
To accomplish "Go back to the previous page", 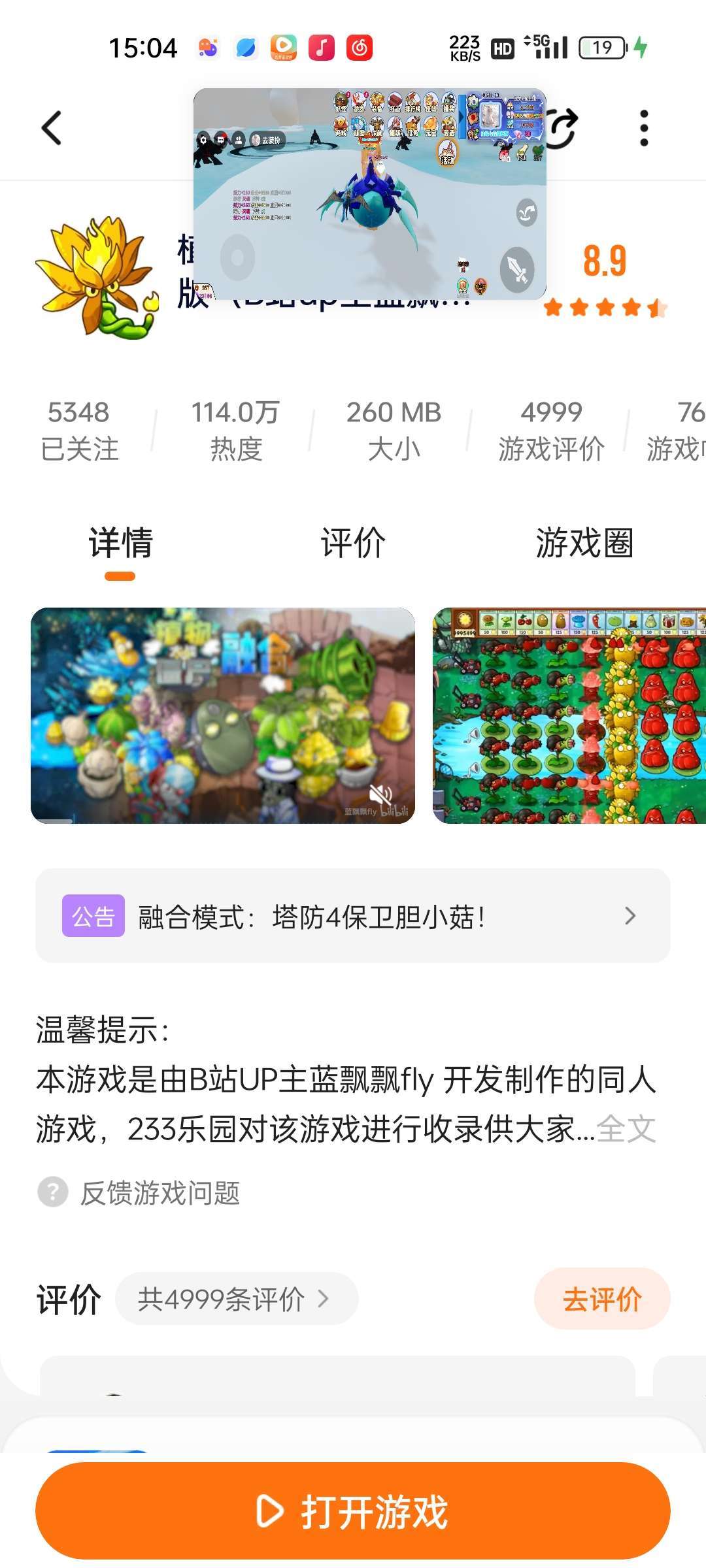I will [52, 127].
